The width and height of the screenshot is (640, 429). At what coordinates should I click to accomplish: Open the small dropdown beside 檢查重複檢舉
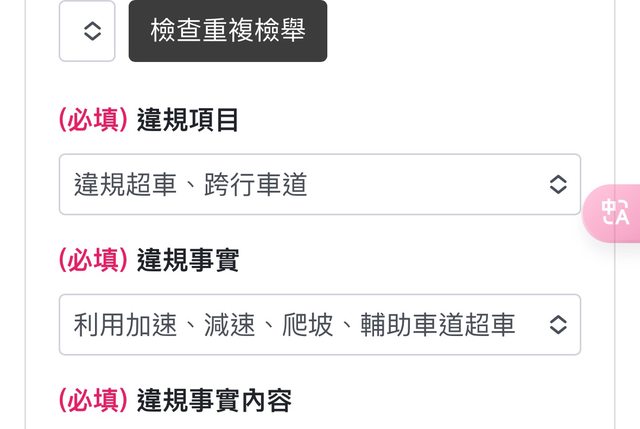88,31
